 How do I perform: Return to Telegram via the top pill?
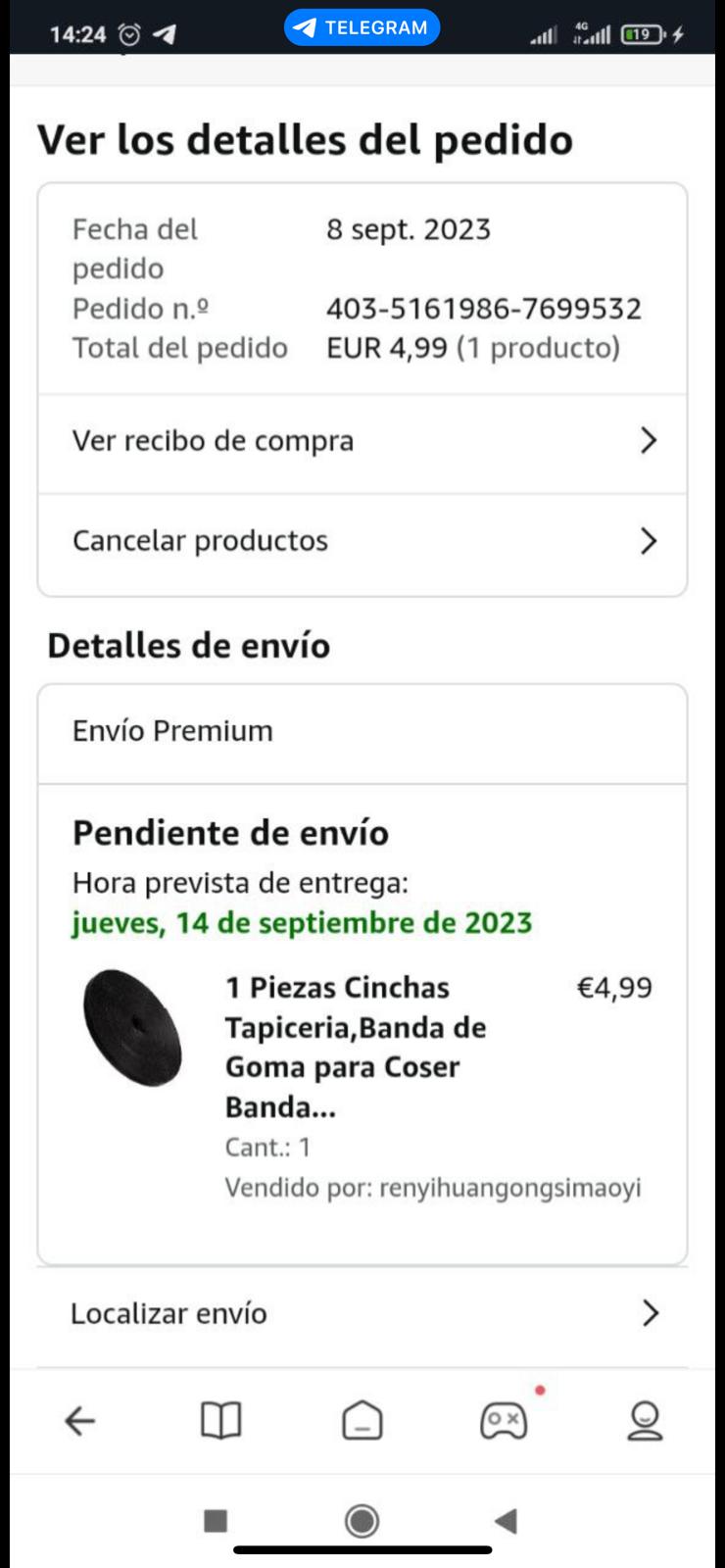tap(362, 27)
